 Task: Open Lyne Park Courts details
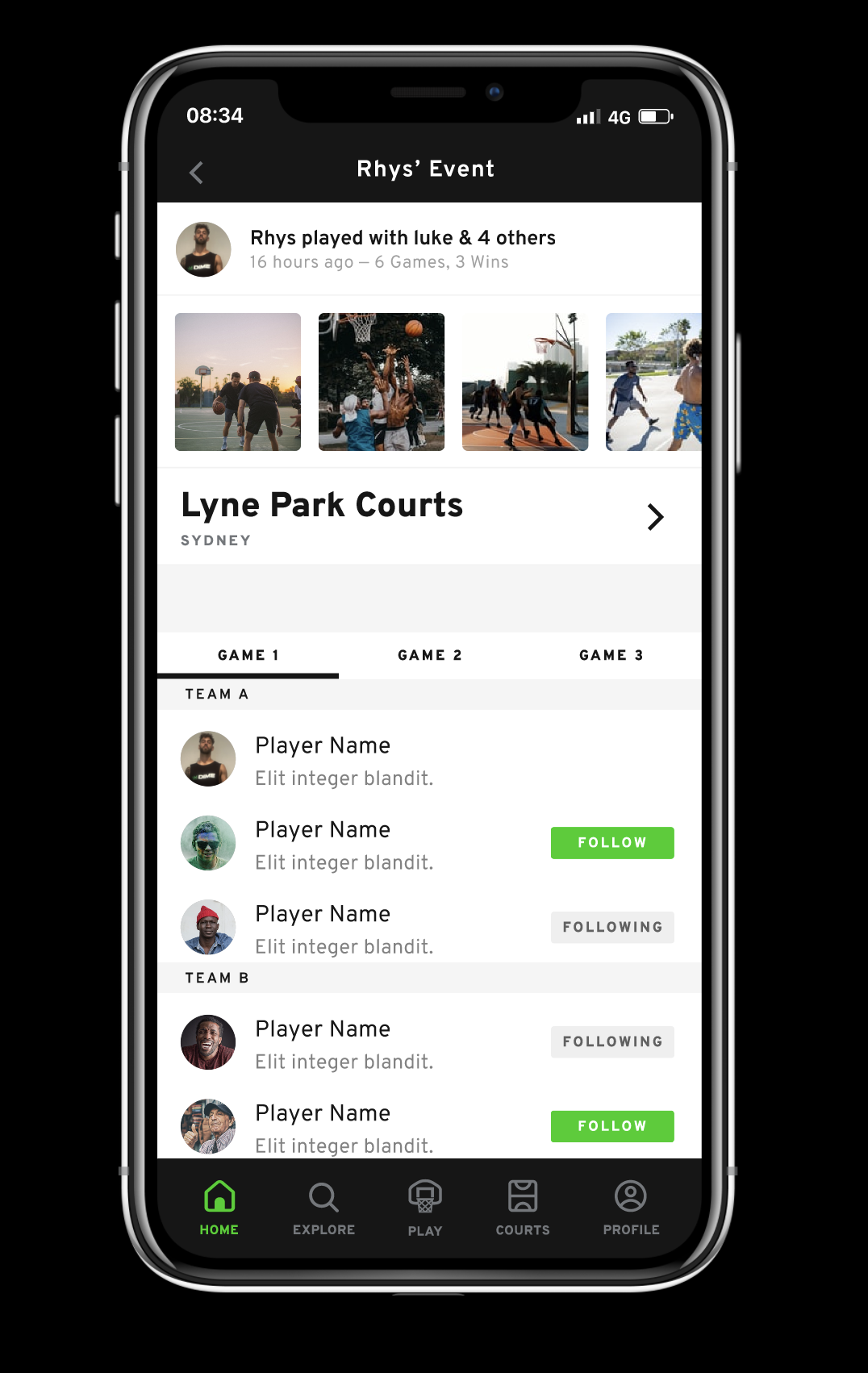(655, 516)
